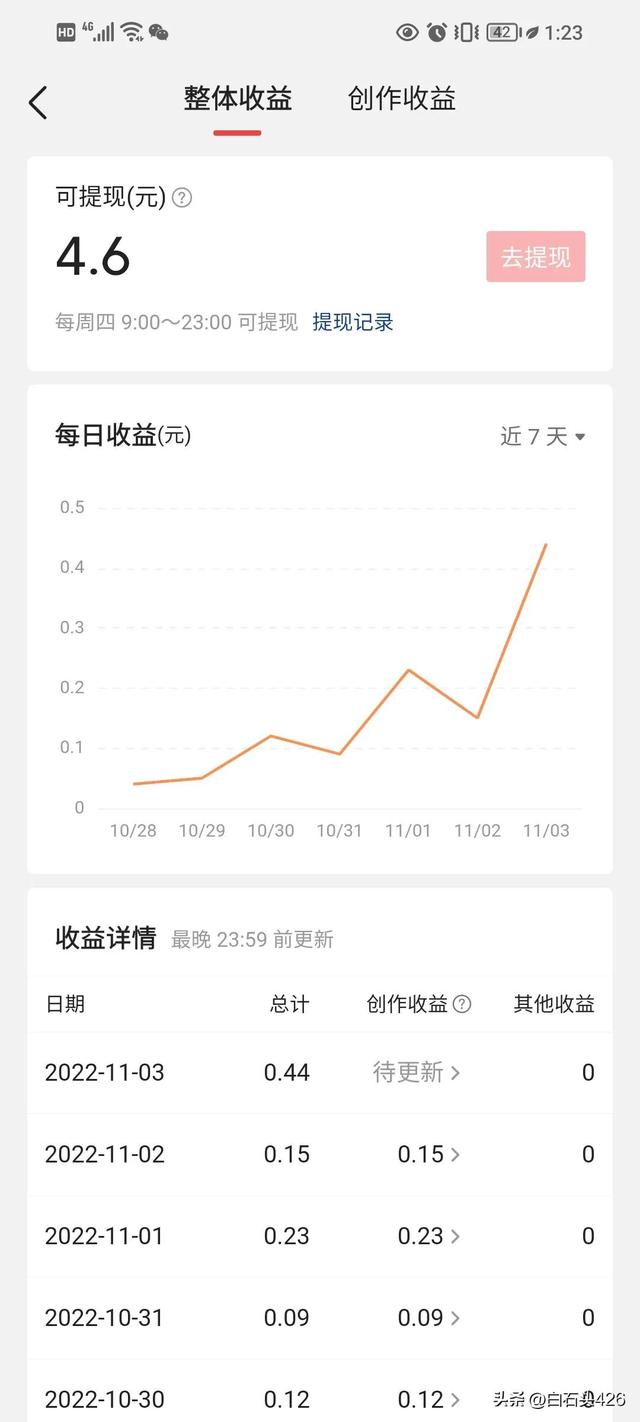Switch to the 创作收益 tab
640x1422 pixels.
402,99
